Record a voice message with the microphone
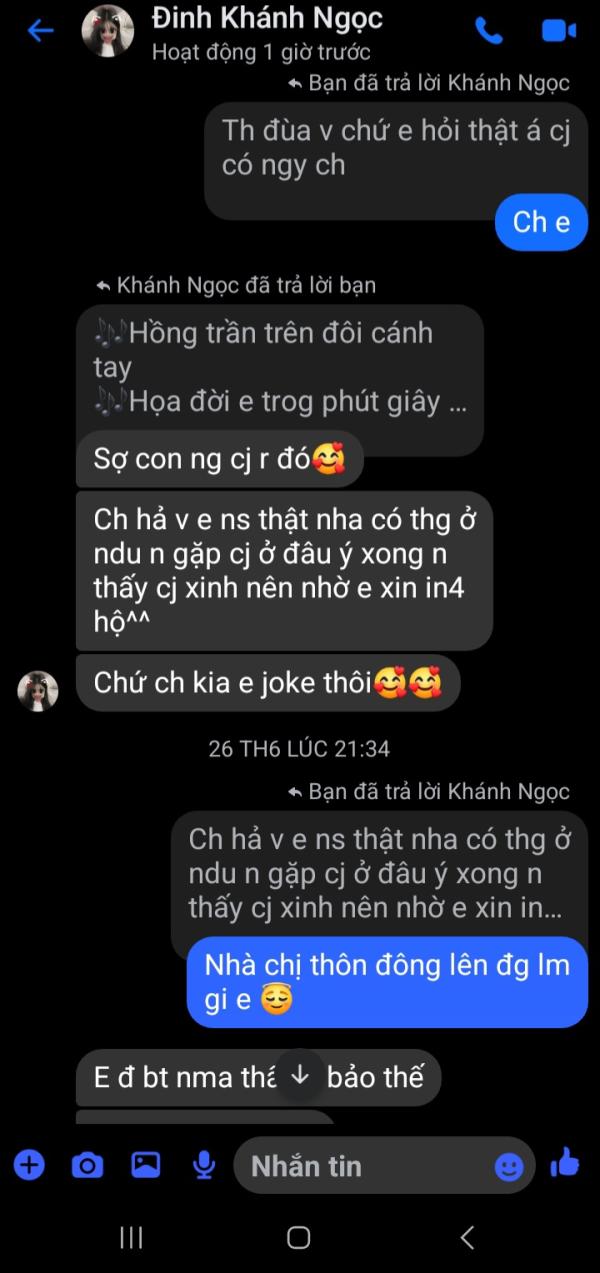This screenshot has width=600, height=1273. (x=204, y=1165)
